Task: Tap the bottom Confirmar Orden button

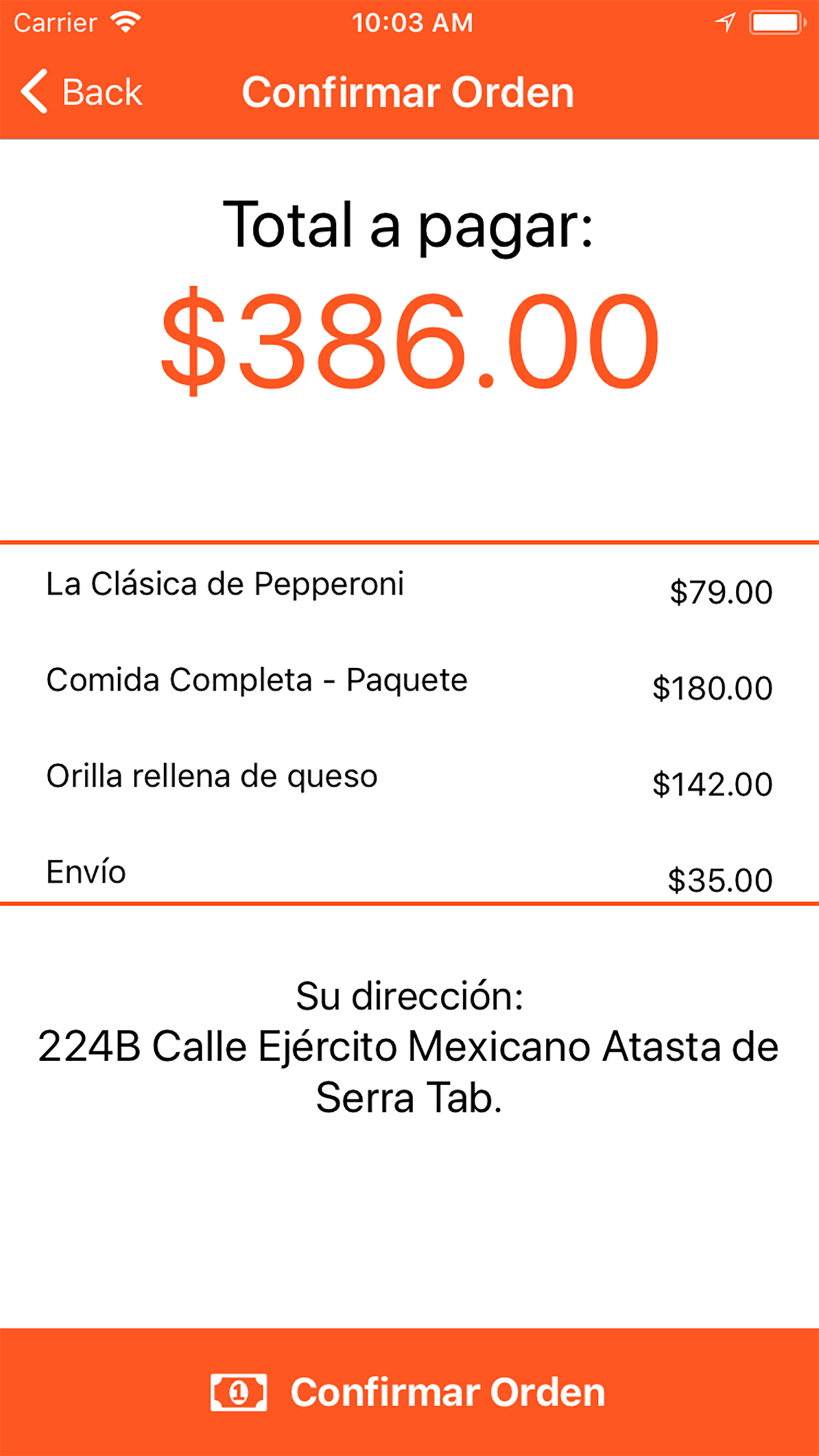Action: [409, 1391]
